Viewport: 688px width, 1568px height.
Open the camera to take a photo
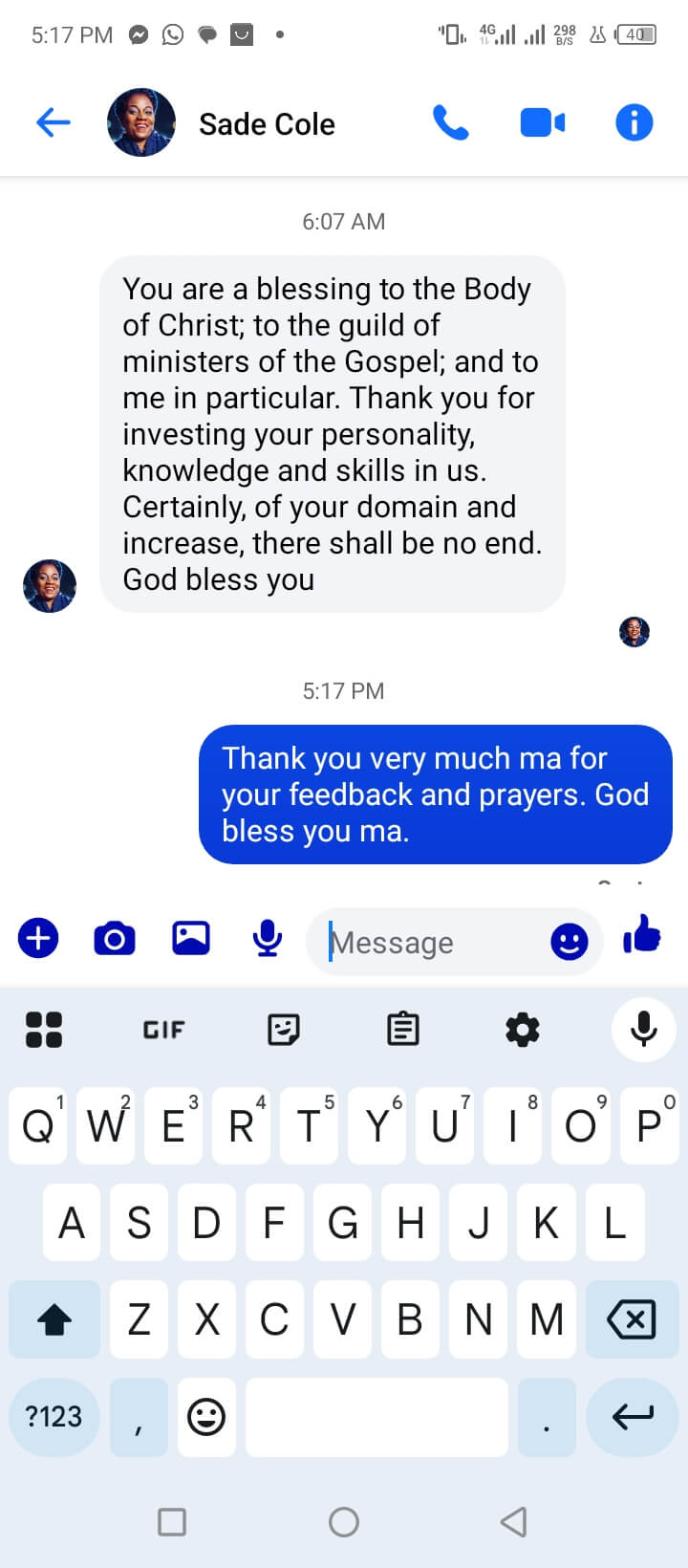point(115,939)
